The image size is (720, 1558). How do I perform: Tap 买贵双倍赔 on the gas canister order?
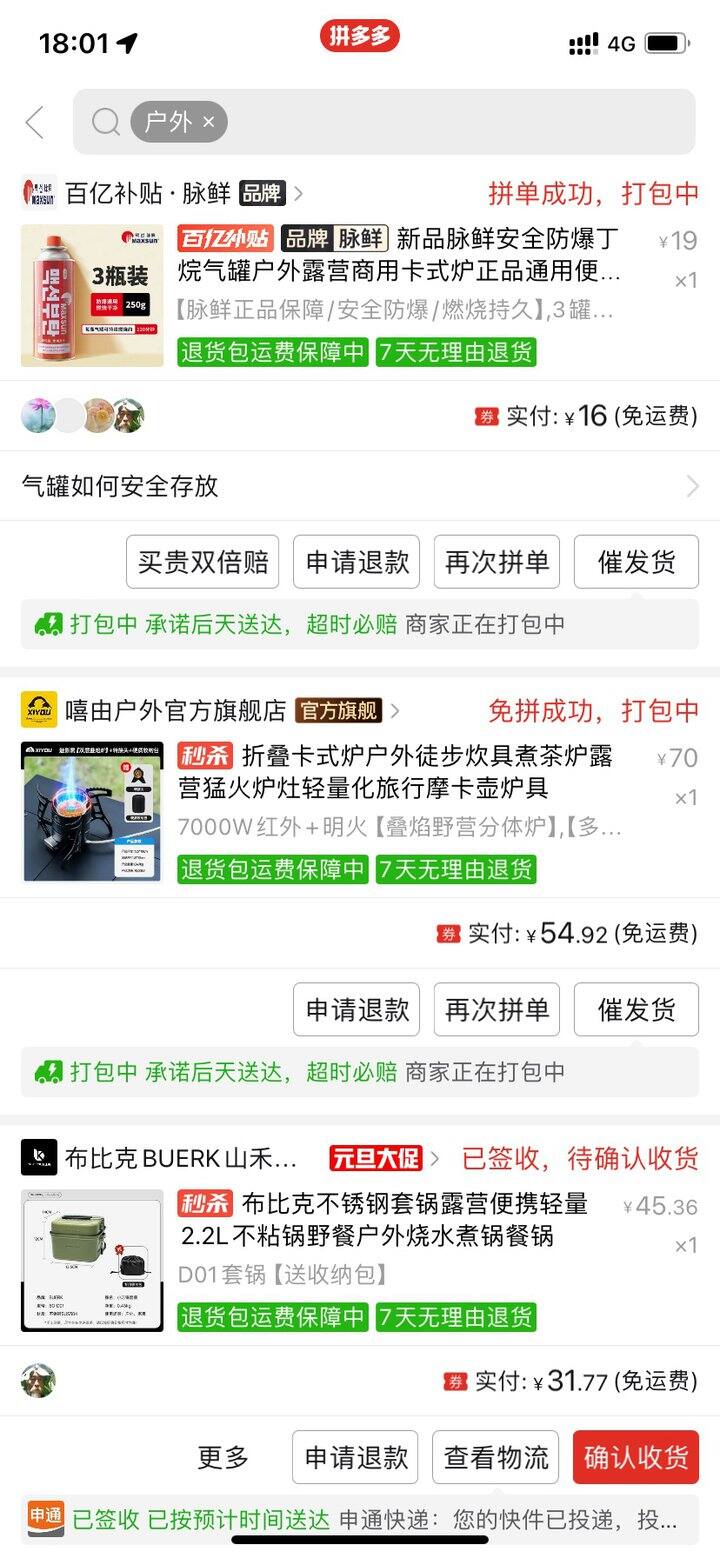tap(203, 562)
